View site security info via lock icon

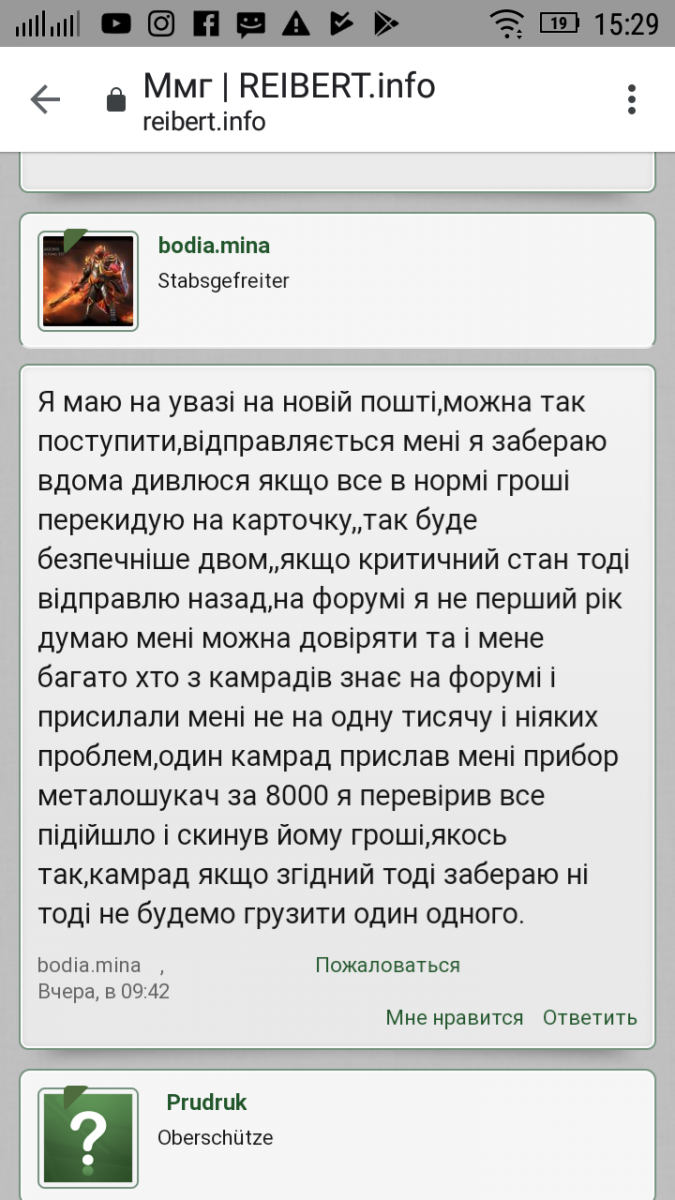116,101
